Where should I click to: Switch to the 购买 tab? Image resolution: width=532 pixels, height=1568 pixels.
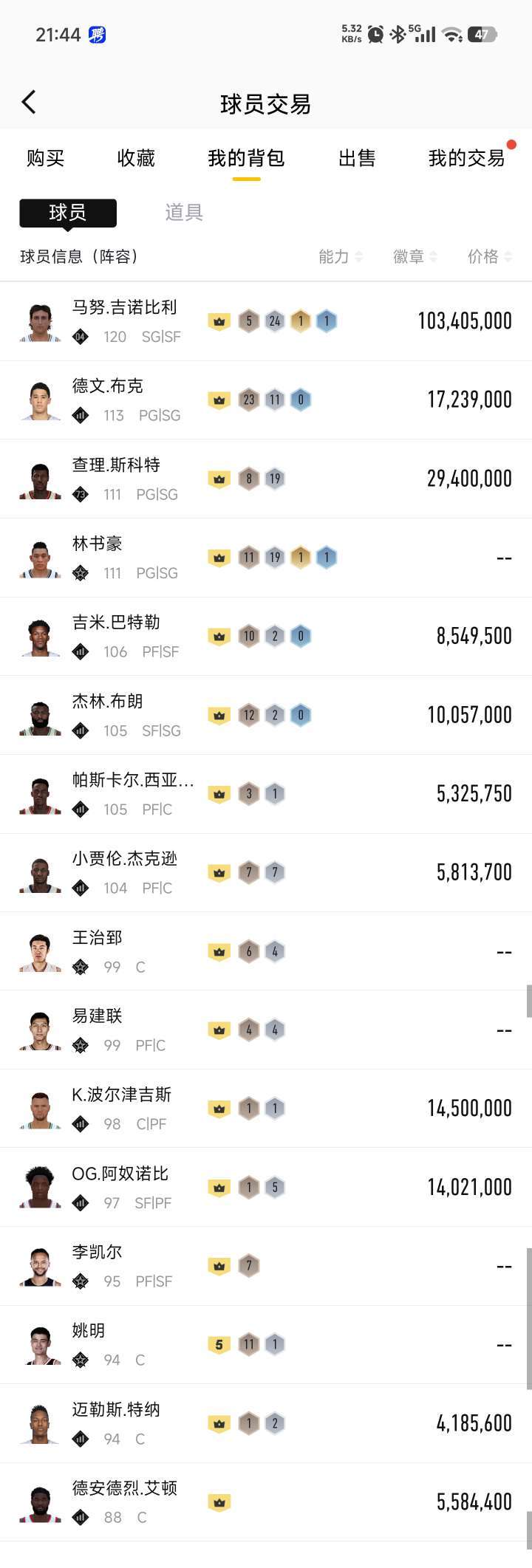[x=46, y=158]
